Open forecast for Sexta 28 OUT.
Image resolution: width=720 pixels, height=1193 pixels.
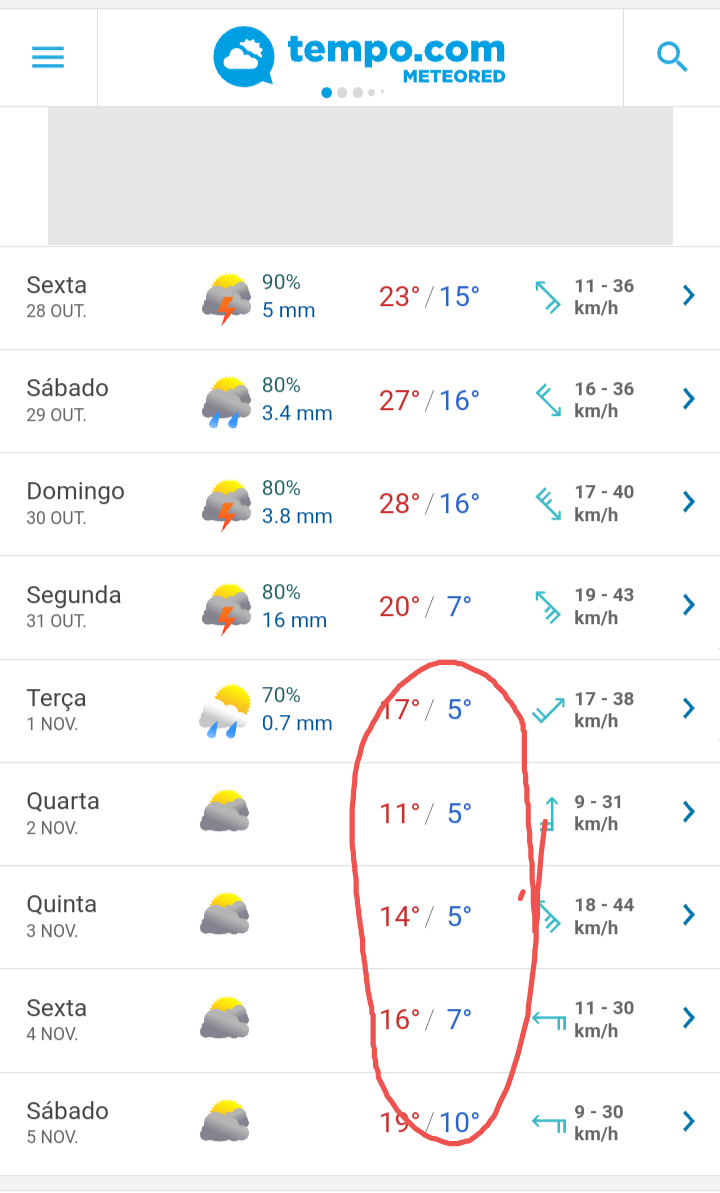coord(360,298)
